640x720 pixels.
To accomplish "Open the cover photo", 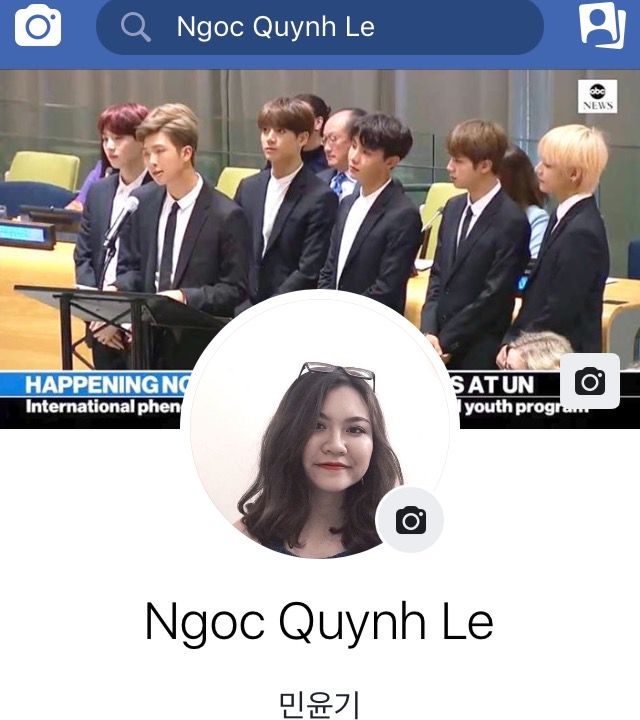I will (x=320, y=200).
